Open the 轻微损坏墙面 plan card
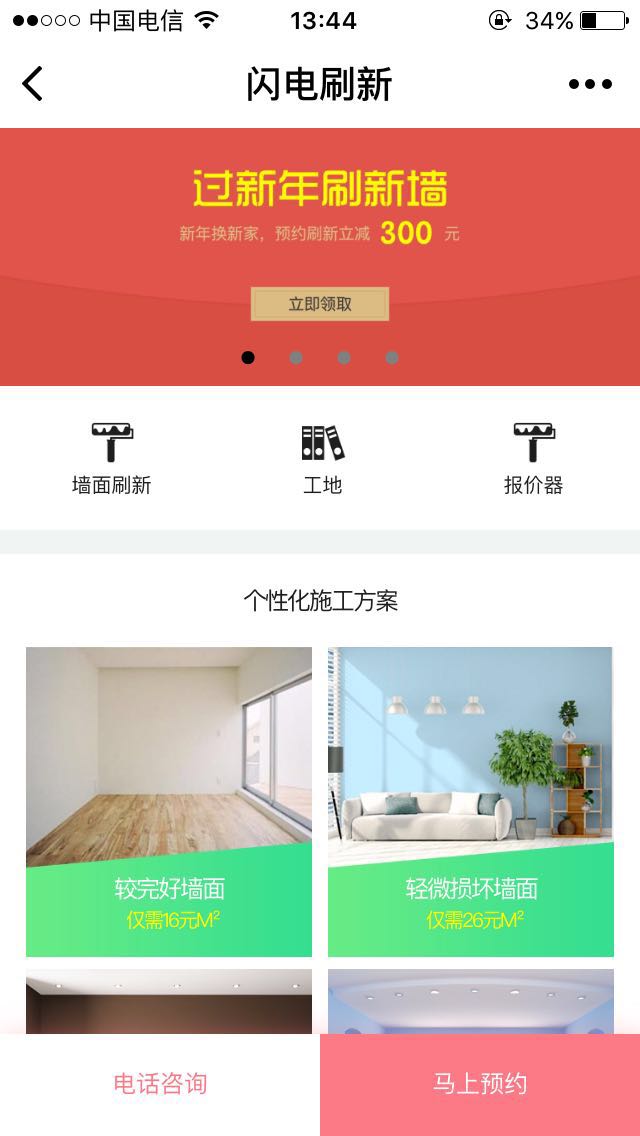Viewport: 640px width, 1136px height. coord(471,801)
